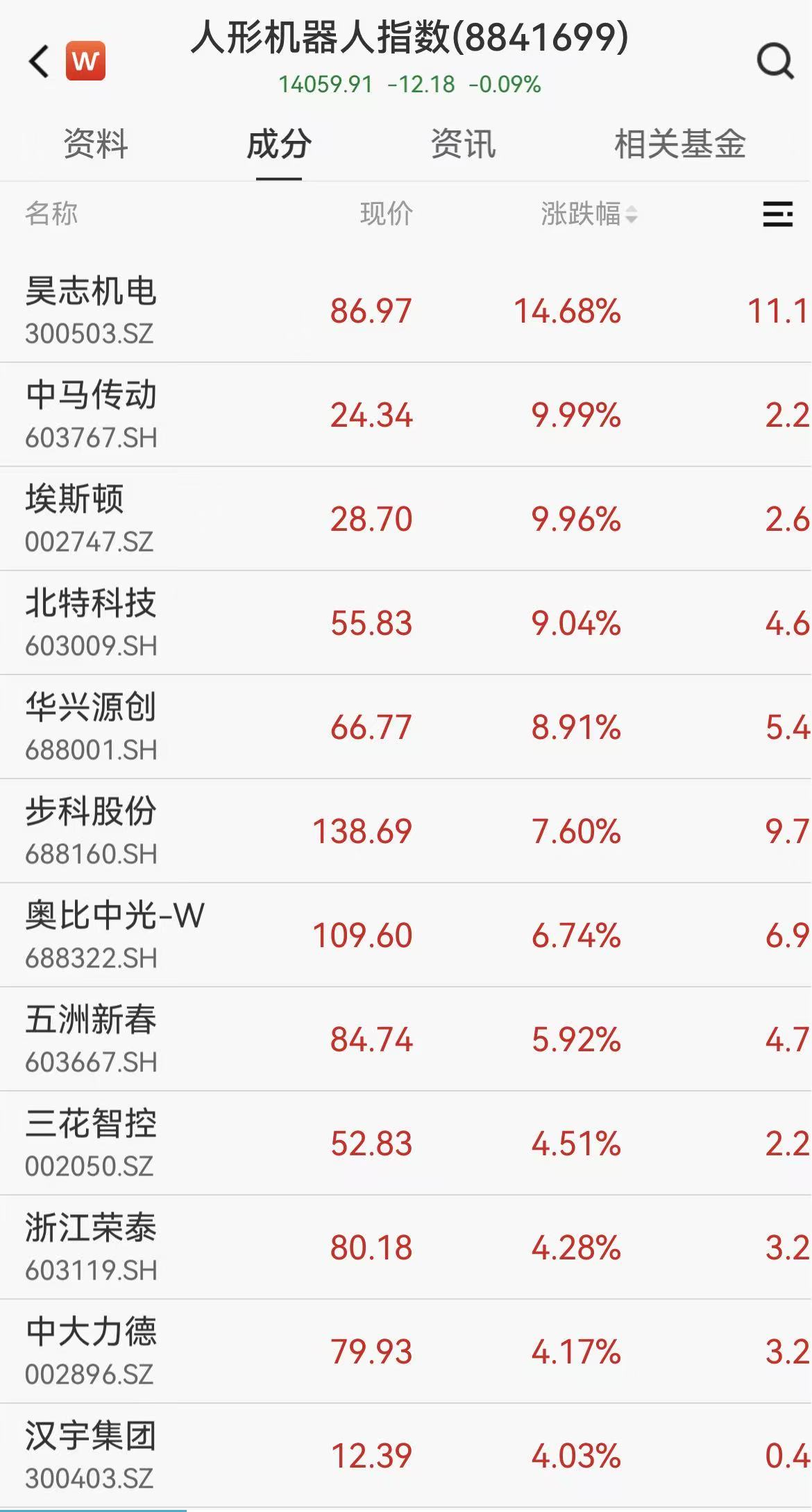Viewport: 812px width, 1512px height.
Task: Open the 中马传动 stock row
Action: click(x=406, y=414)
